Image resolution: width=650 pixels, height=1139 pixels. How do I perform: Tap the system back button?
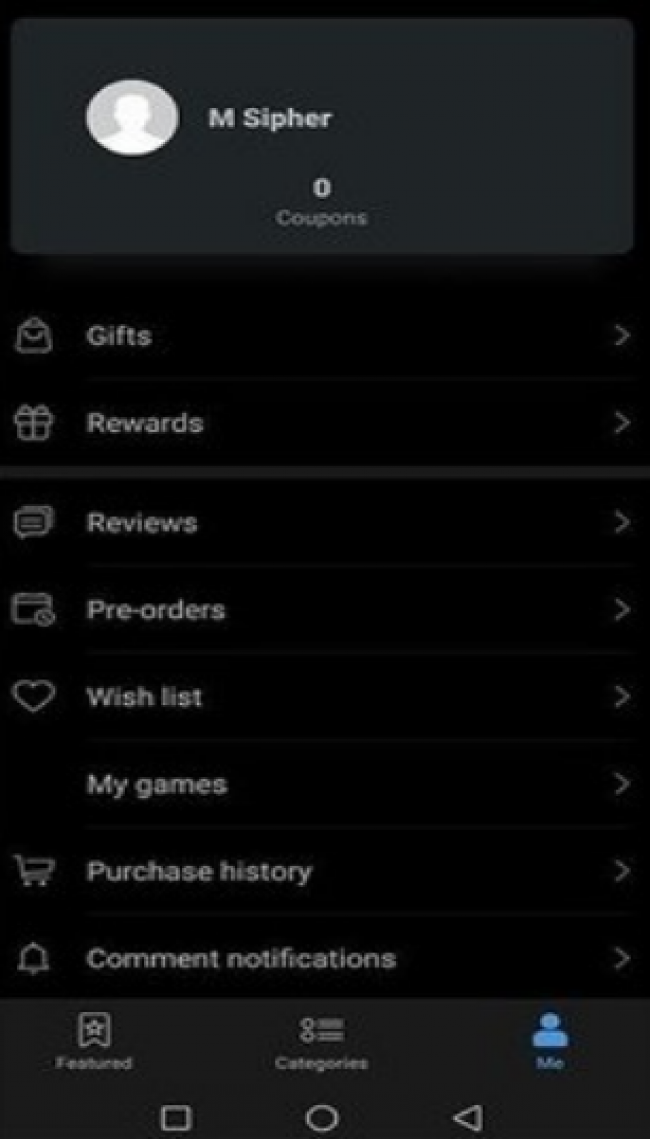(x=468, y=1116)
